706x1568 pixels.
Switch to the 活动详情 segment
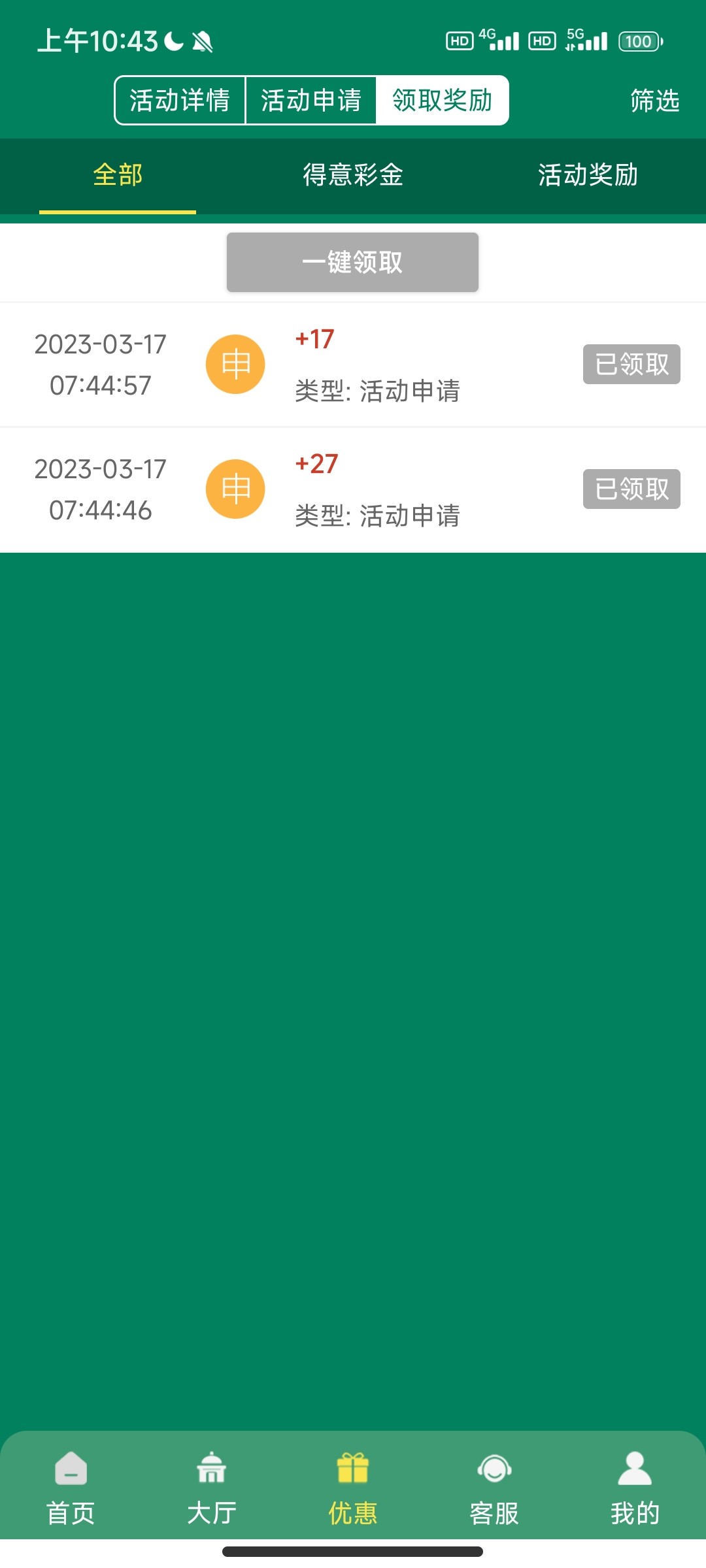pos(180,100)
